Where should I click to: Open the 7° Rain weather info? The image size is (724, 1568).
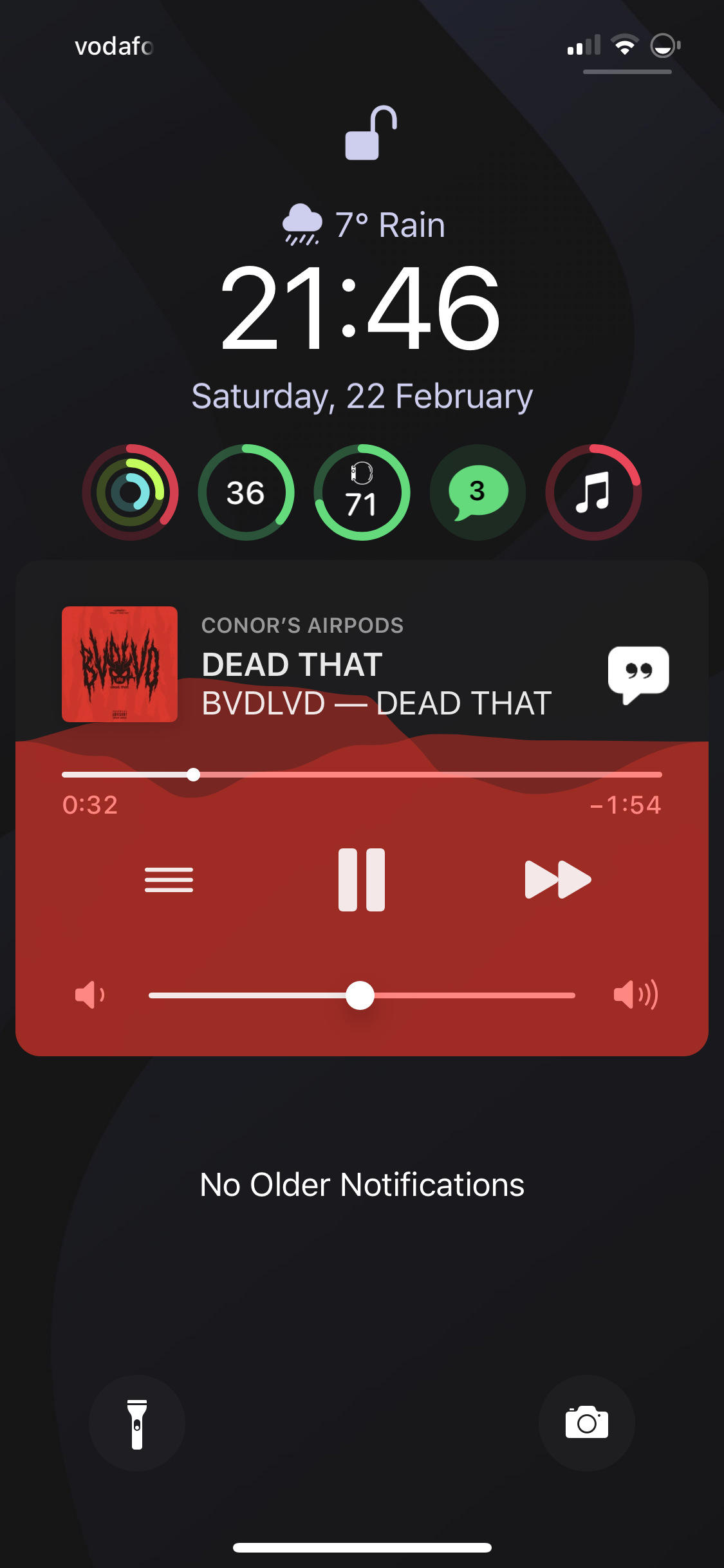tap(364, 225)
